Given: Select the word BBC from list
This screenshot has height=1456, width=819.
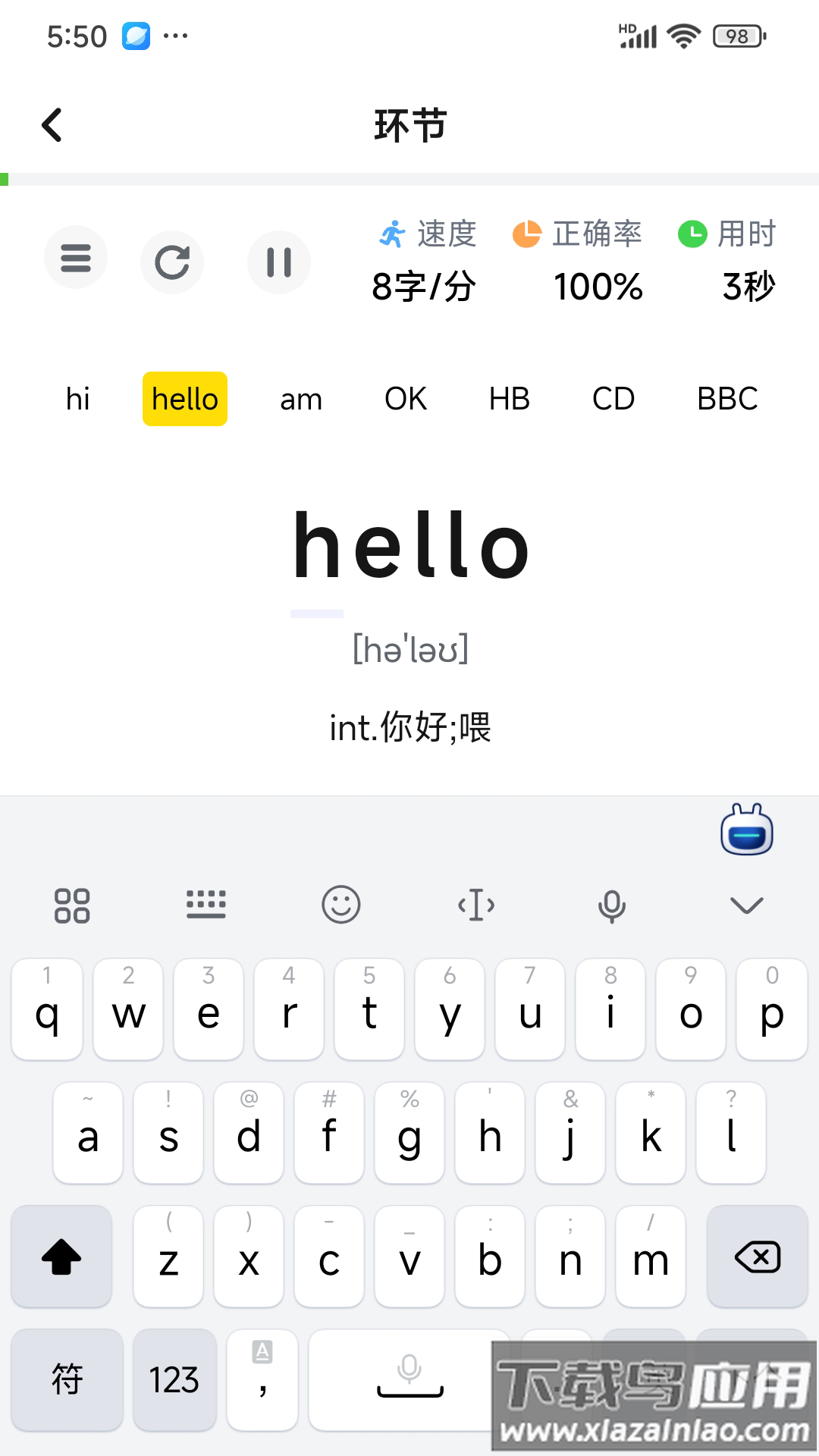Looking at the screenshot, I should [x=727, y=398].
